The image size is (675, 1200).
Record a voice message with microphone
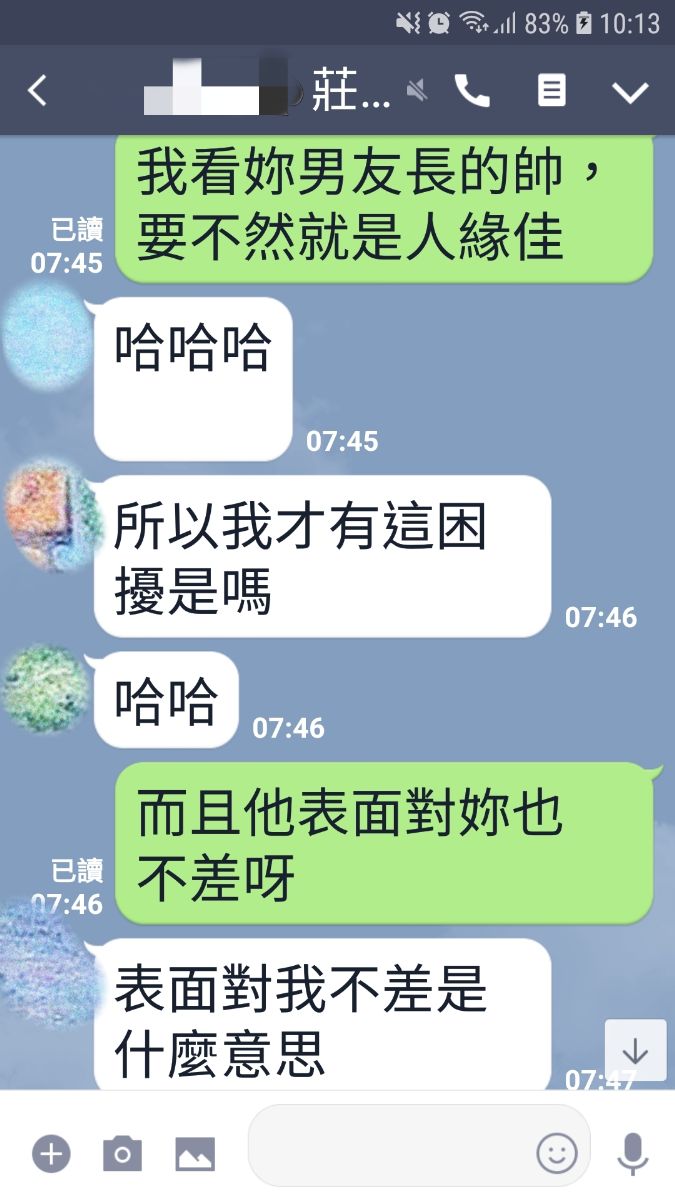pos(632,1153)
